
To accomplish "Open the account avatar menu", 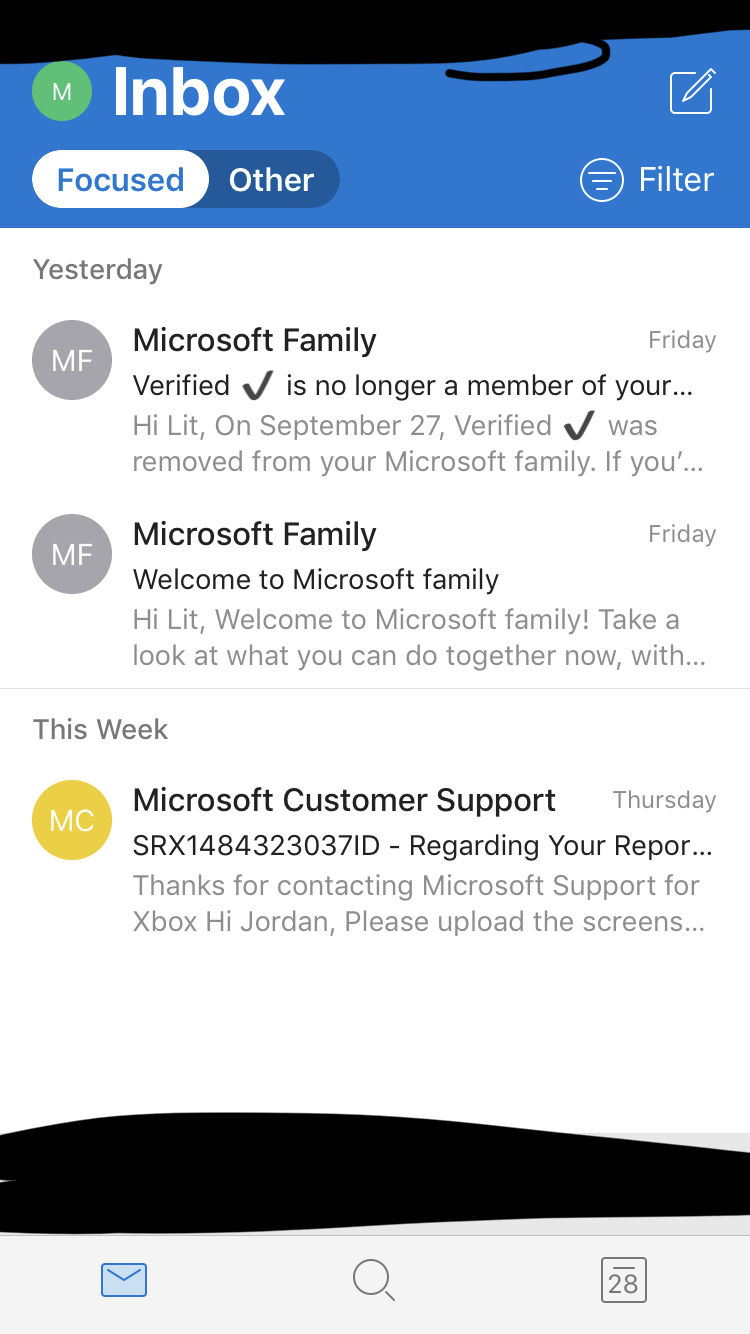I will (x=62, y=92).
